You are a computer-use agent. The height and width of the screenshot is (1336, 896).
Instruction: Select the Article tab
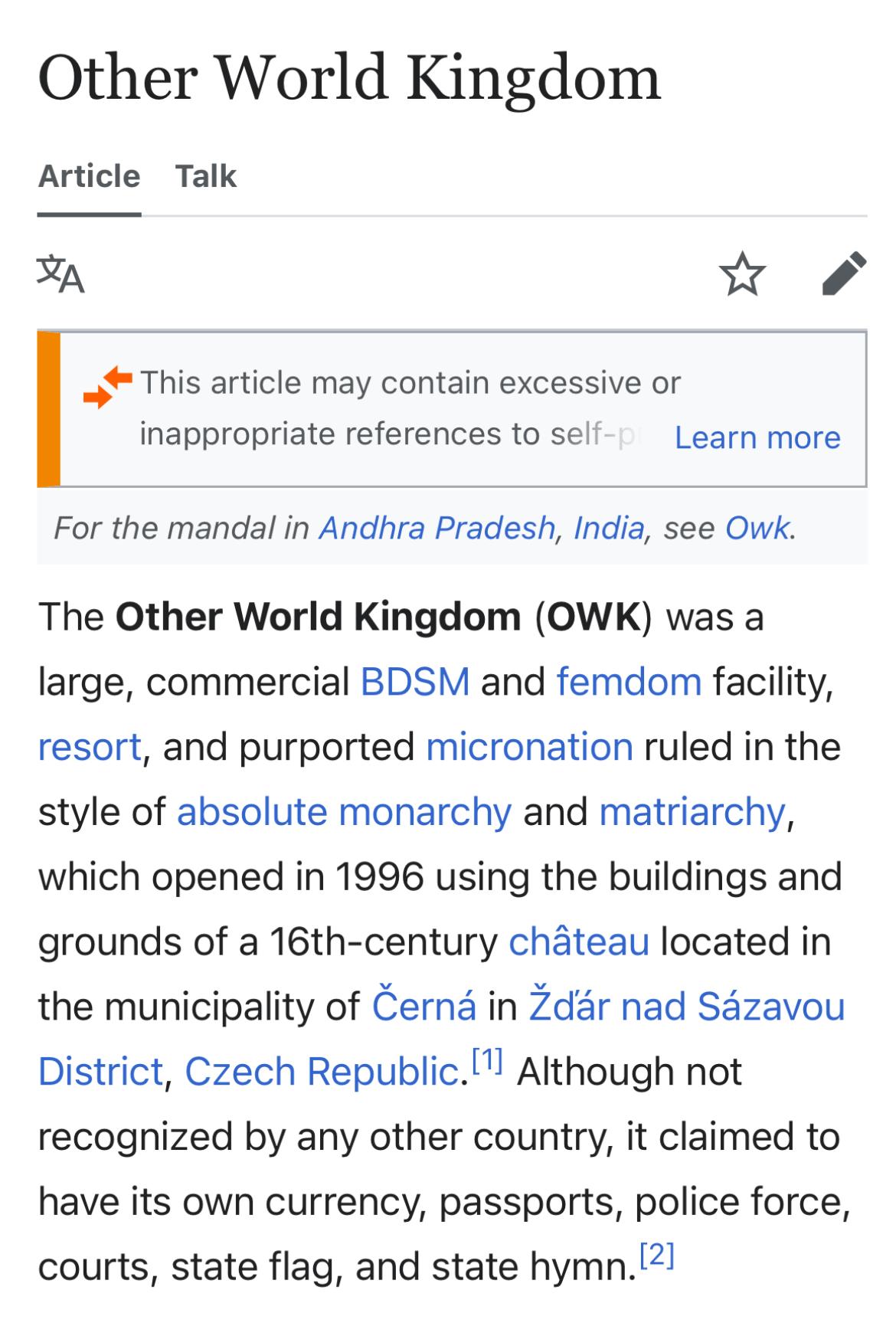89,176
